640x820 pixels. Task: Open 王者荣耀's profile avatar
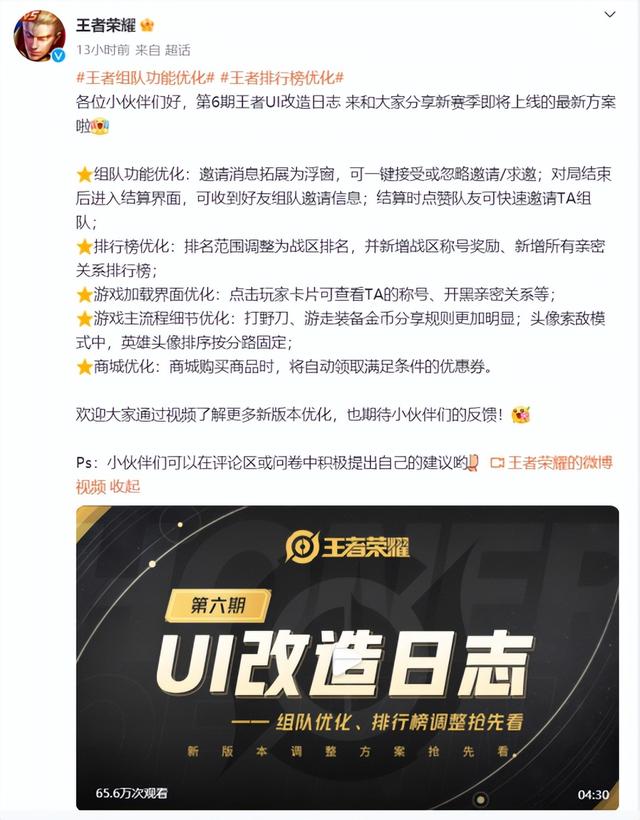pyautogui.click(x=40, y=36)
